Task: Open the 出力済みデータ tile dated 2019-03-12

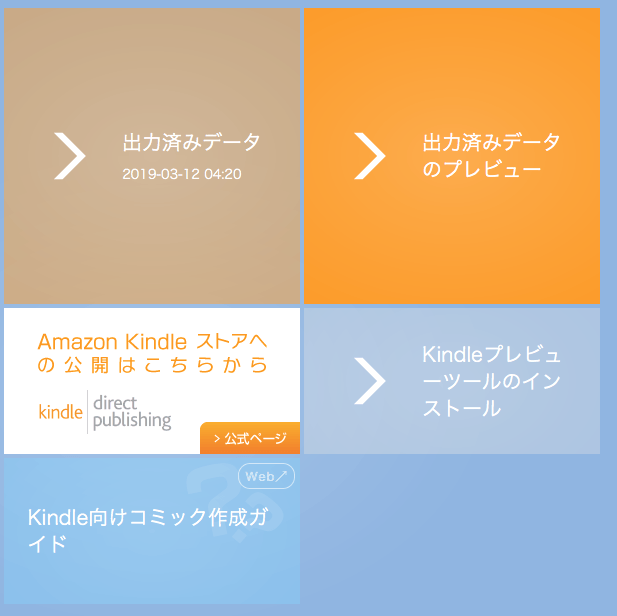Action: pos(152,156)
